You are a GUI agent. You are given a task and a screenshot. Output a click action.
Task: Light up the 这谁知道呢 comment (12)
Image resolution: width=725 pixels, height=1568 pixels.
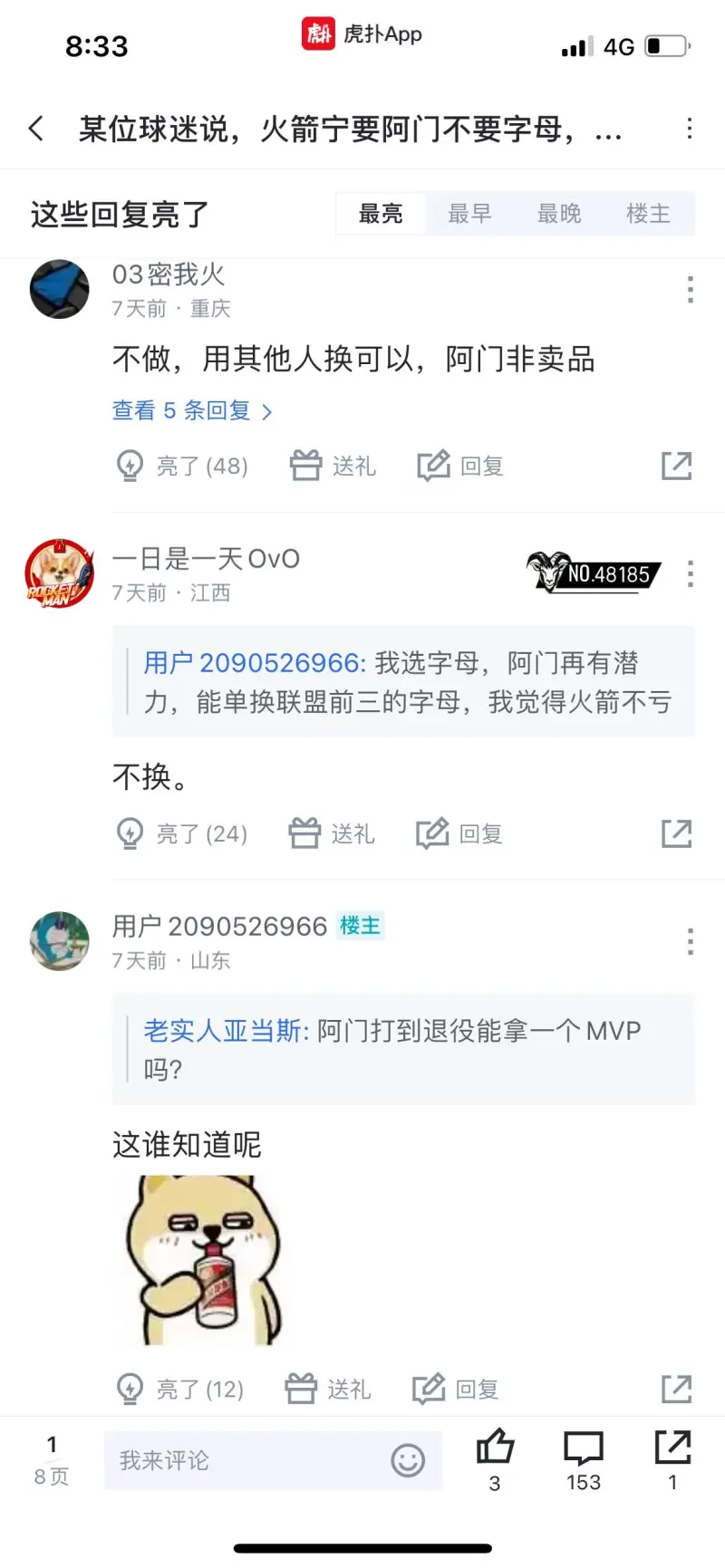point(180,1389)
